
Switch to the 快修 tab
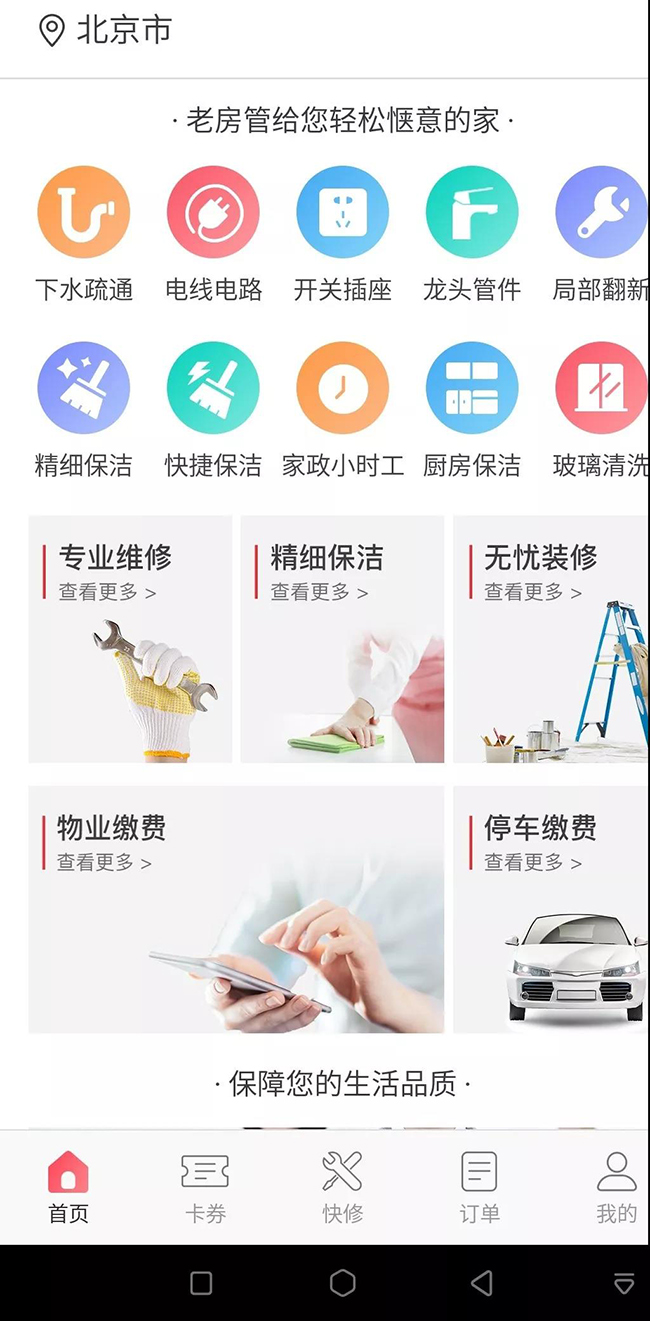point(342,1187)
